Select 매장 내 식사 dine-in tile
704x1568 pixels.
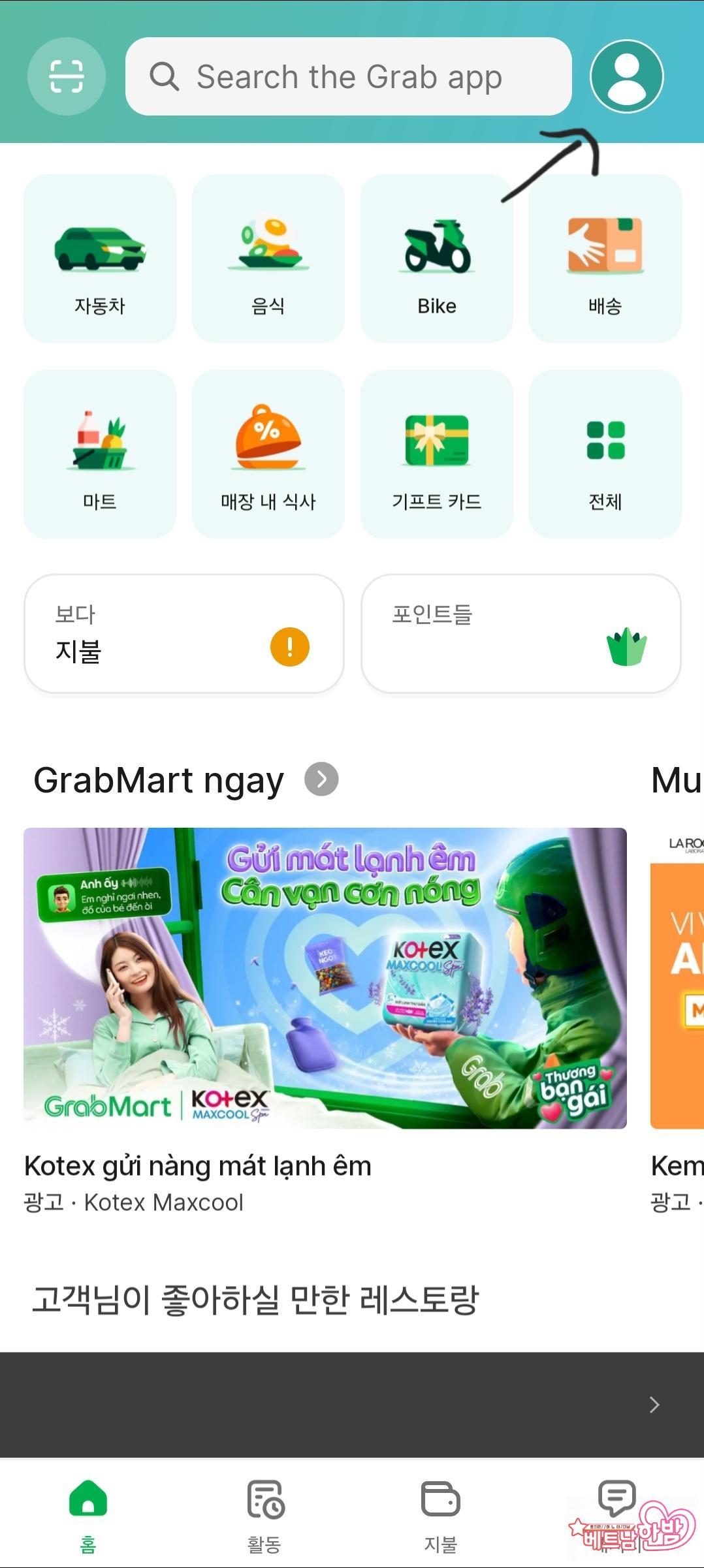(x=268, y=454)
